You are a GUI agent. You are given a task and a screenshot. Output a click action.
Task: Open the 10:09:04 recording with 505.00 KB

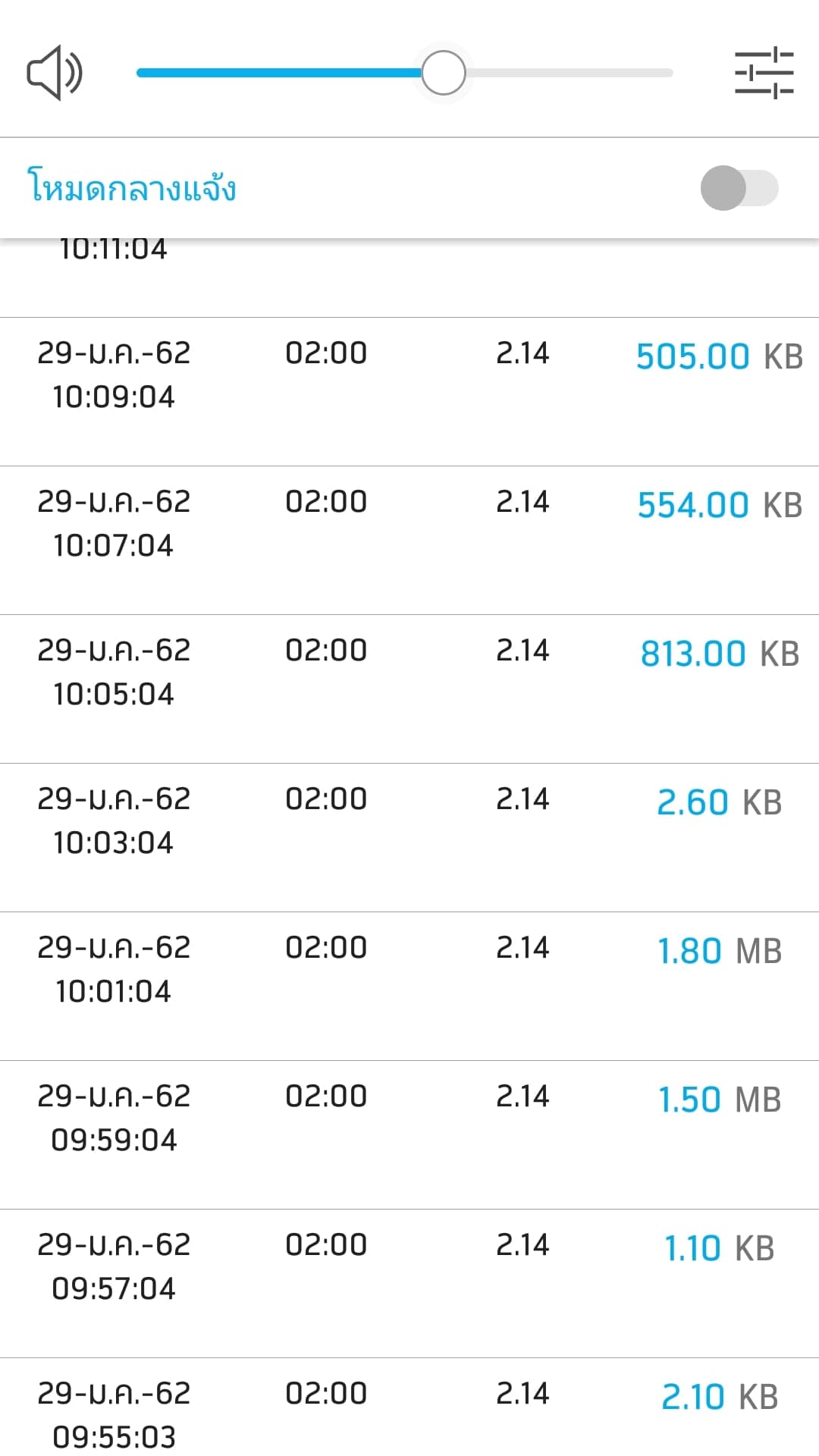coord(409,391)
